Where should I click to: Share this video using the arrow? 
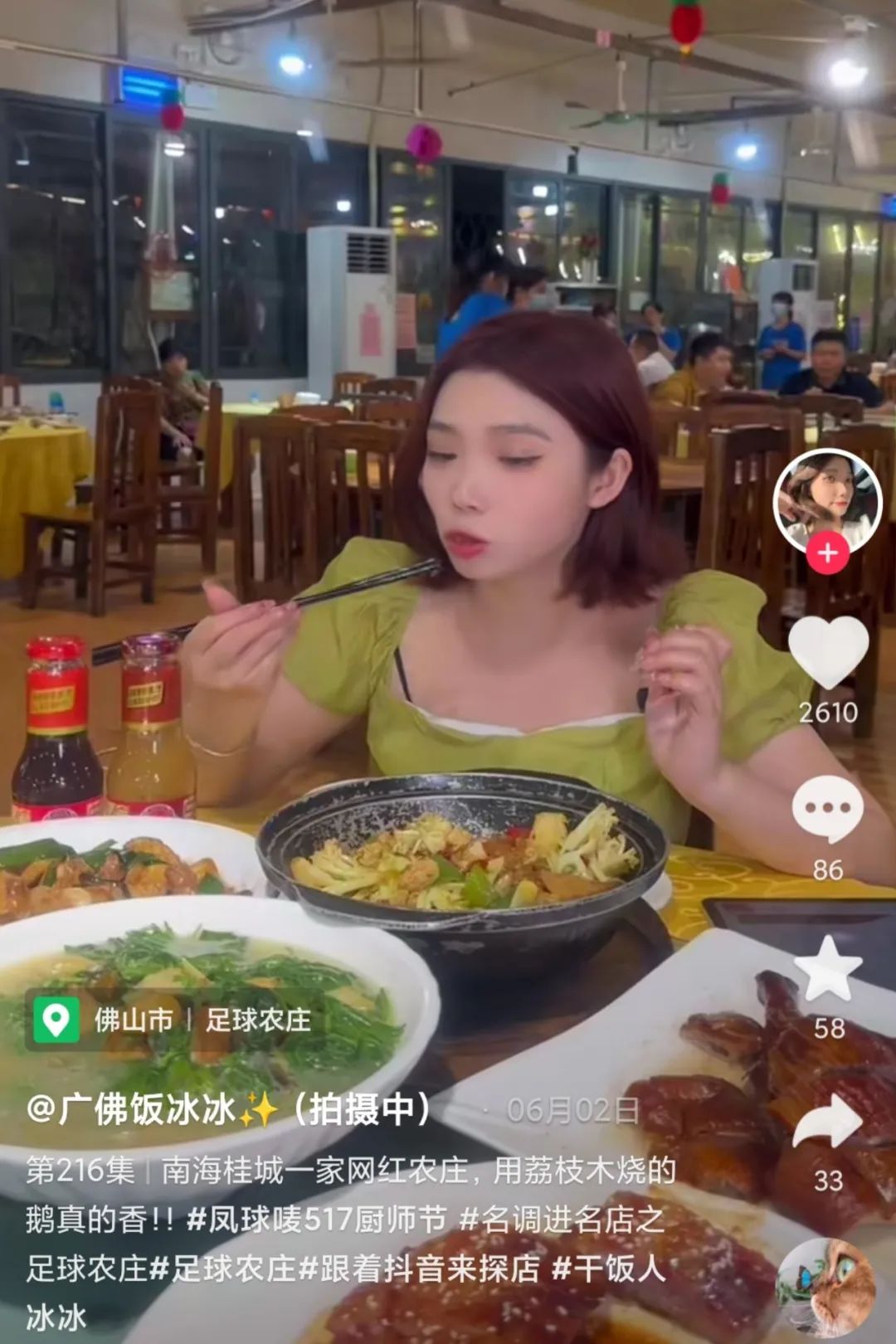[828, 1122]
